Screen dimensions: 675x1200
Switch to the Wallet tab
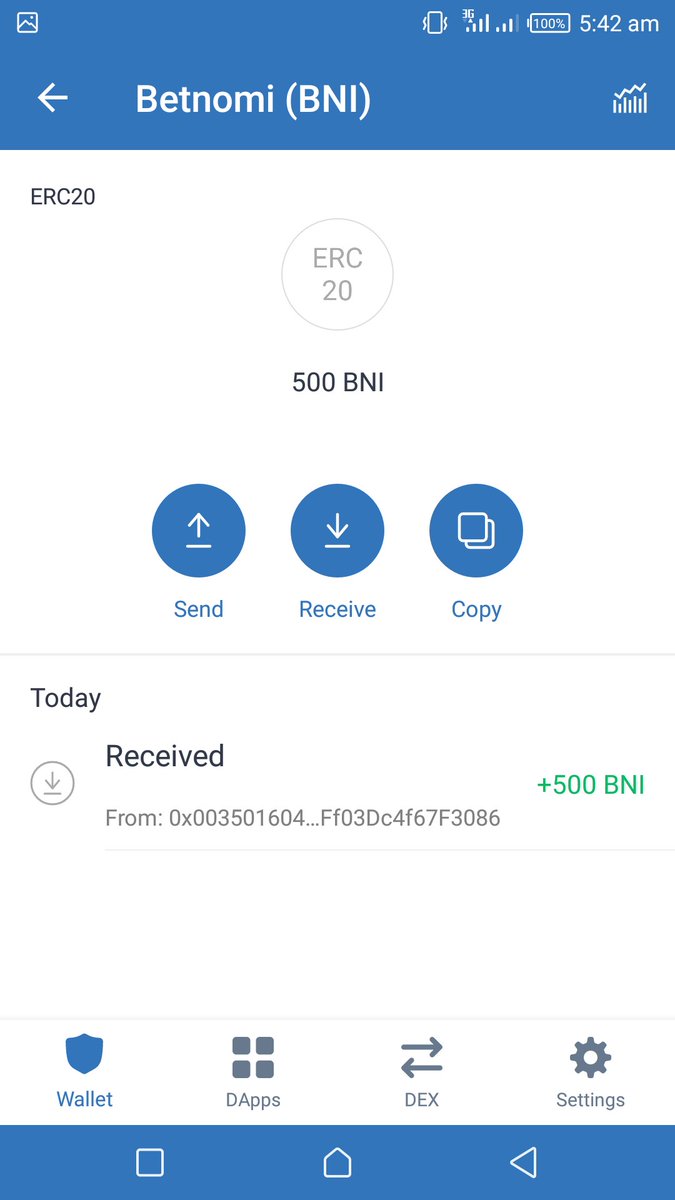tap(85, 1071)
